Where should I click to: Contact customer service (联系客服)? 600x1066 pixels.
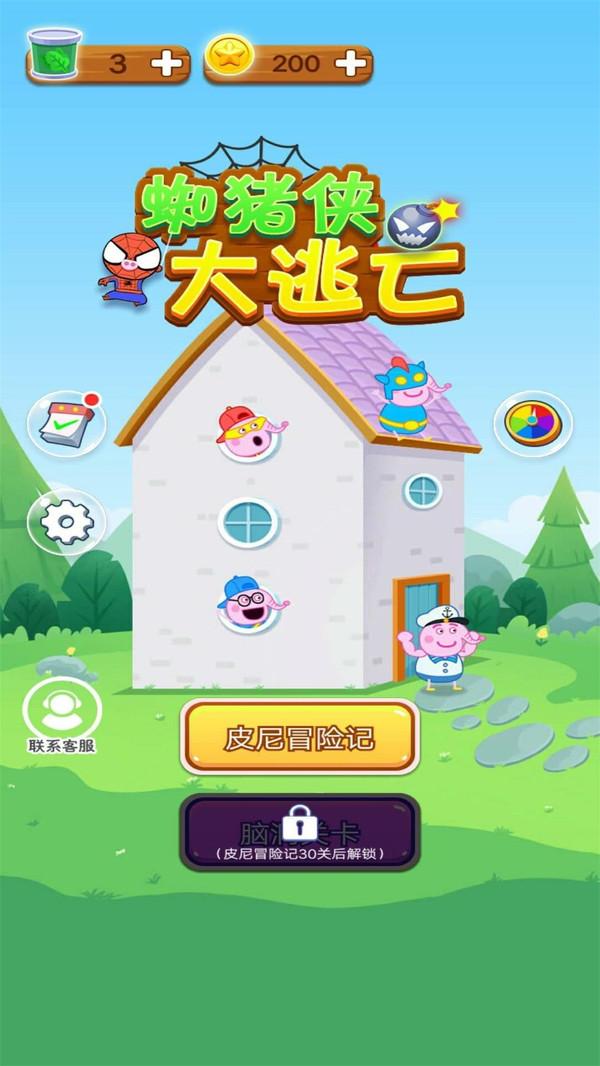click(62, 714)
